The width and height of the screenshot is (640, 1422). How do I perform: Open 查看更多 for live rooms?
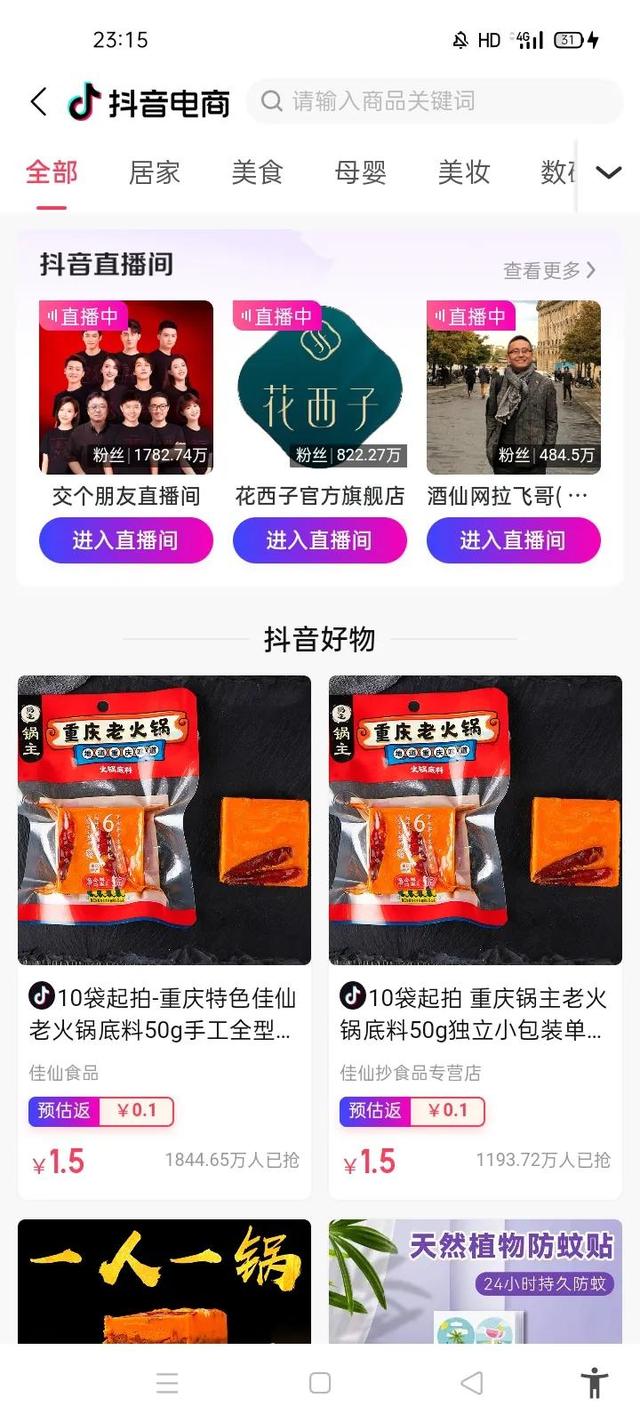click(x=549, y=270)
